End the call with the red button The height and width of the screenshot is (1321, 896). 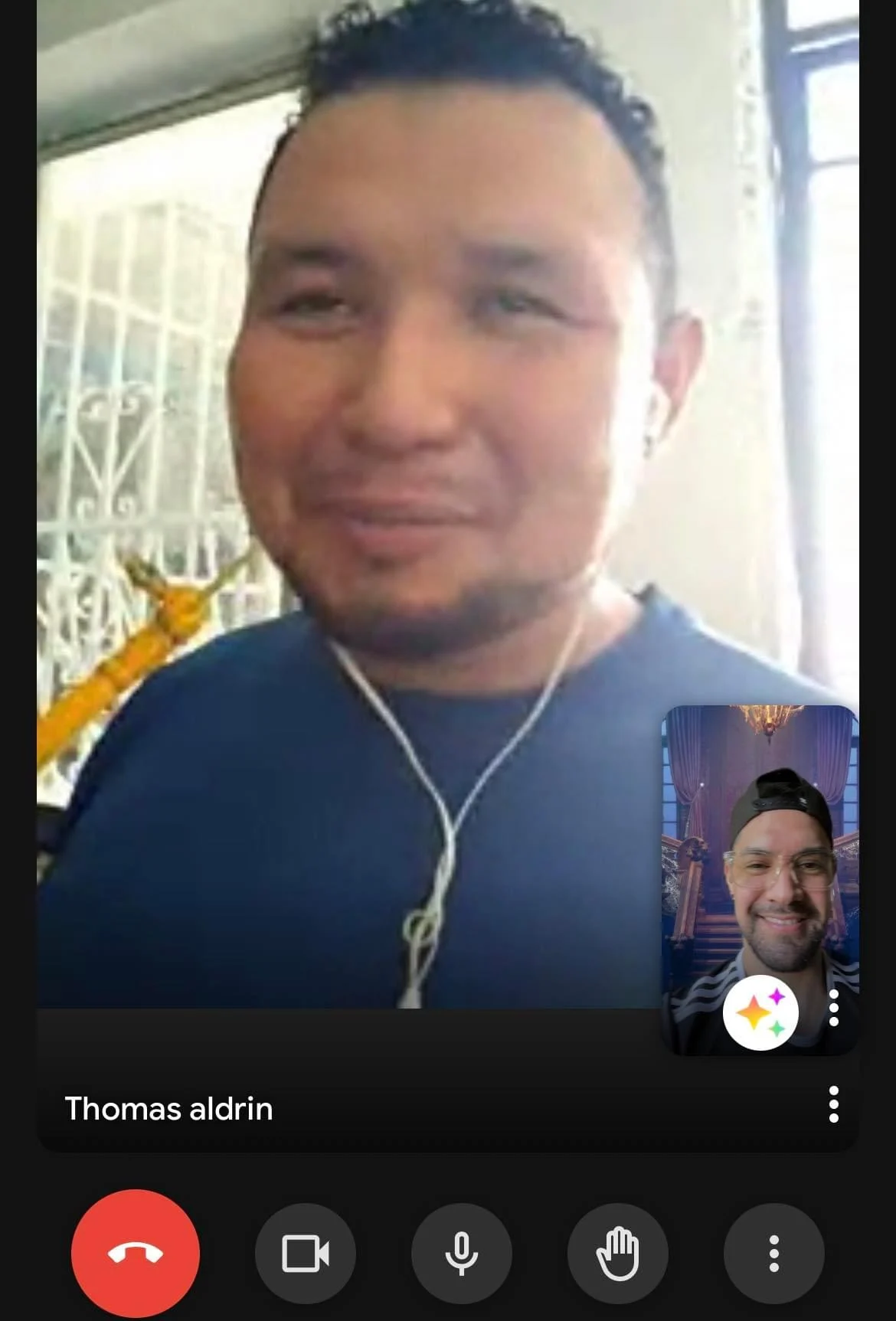136,1253
